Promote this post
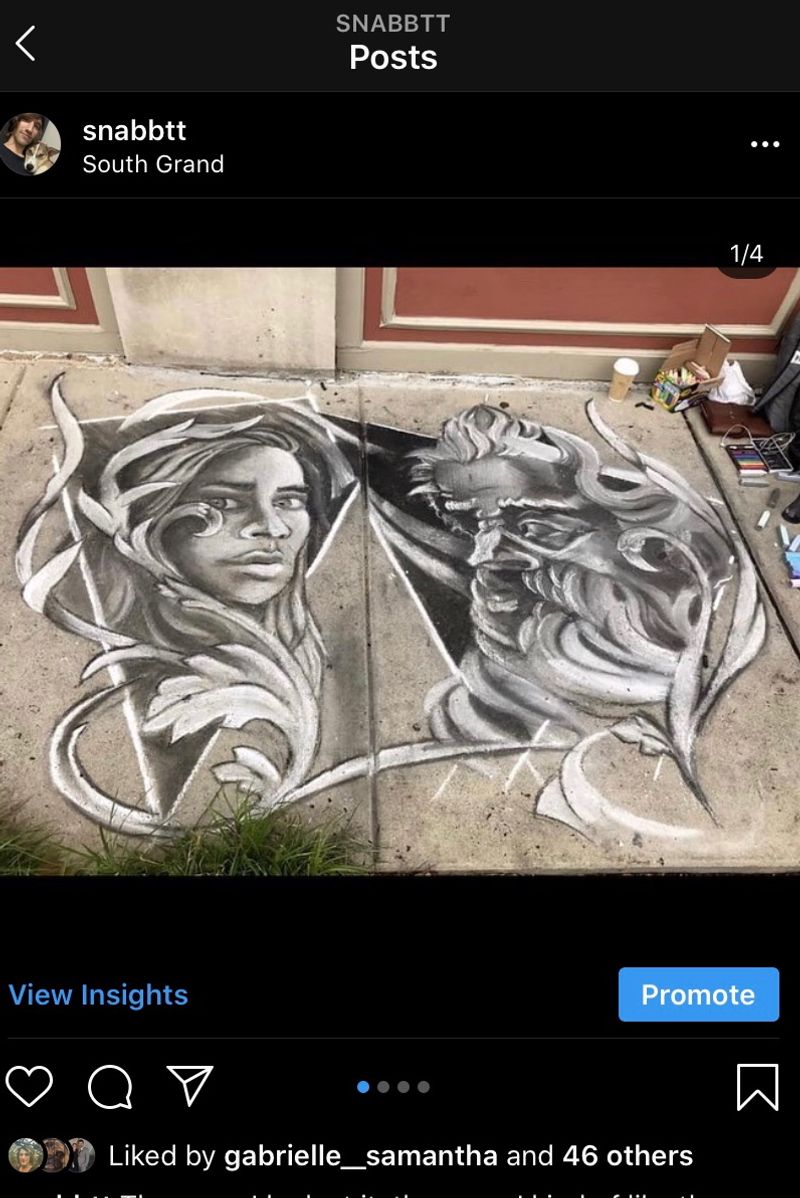This screenshot has width=800, height=1198. pyautogui.click(x=698, y=994)
